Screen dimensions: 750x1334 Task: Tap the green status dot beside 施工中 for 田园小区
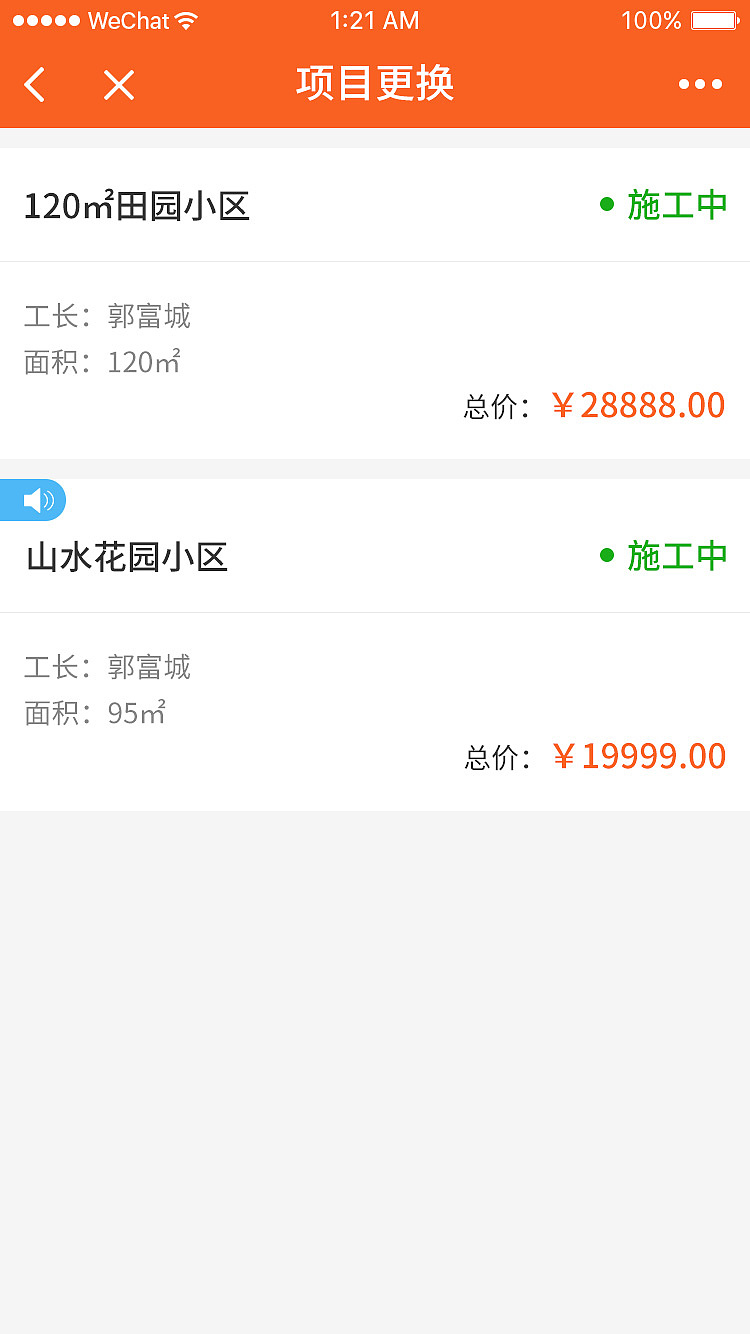606,204
